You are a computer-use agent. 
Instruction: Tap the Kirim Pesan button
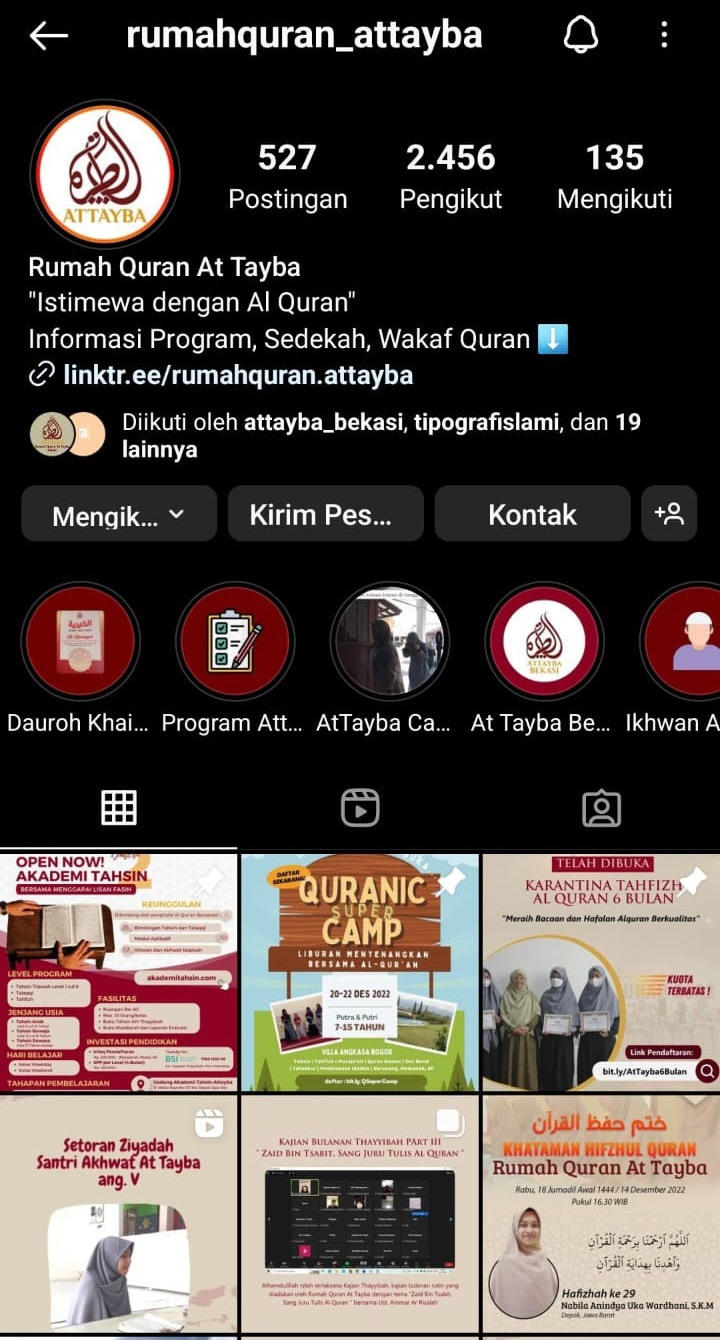[325, 514]
